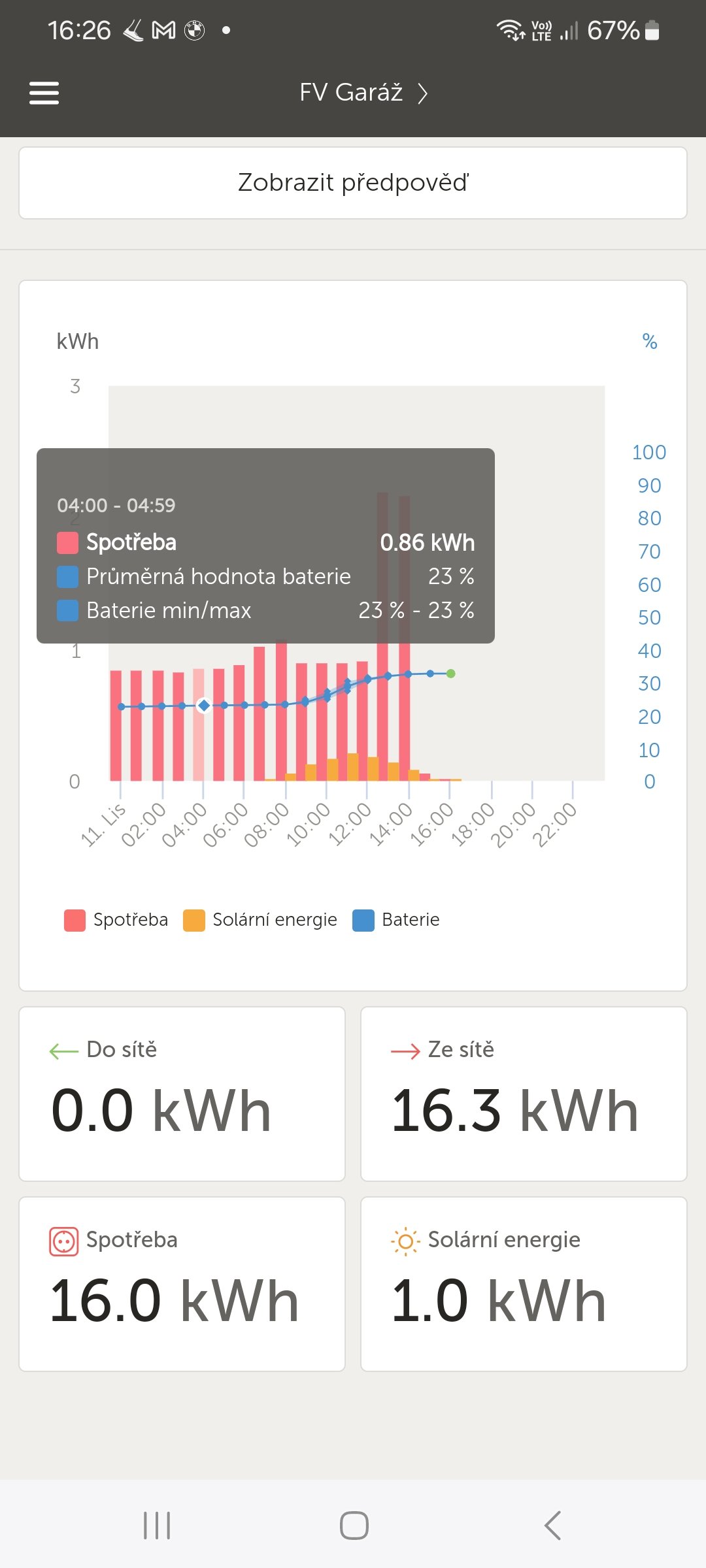
Task: Toggle the Baterie series in chart legend
Action: click(x=397, y=920)
